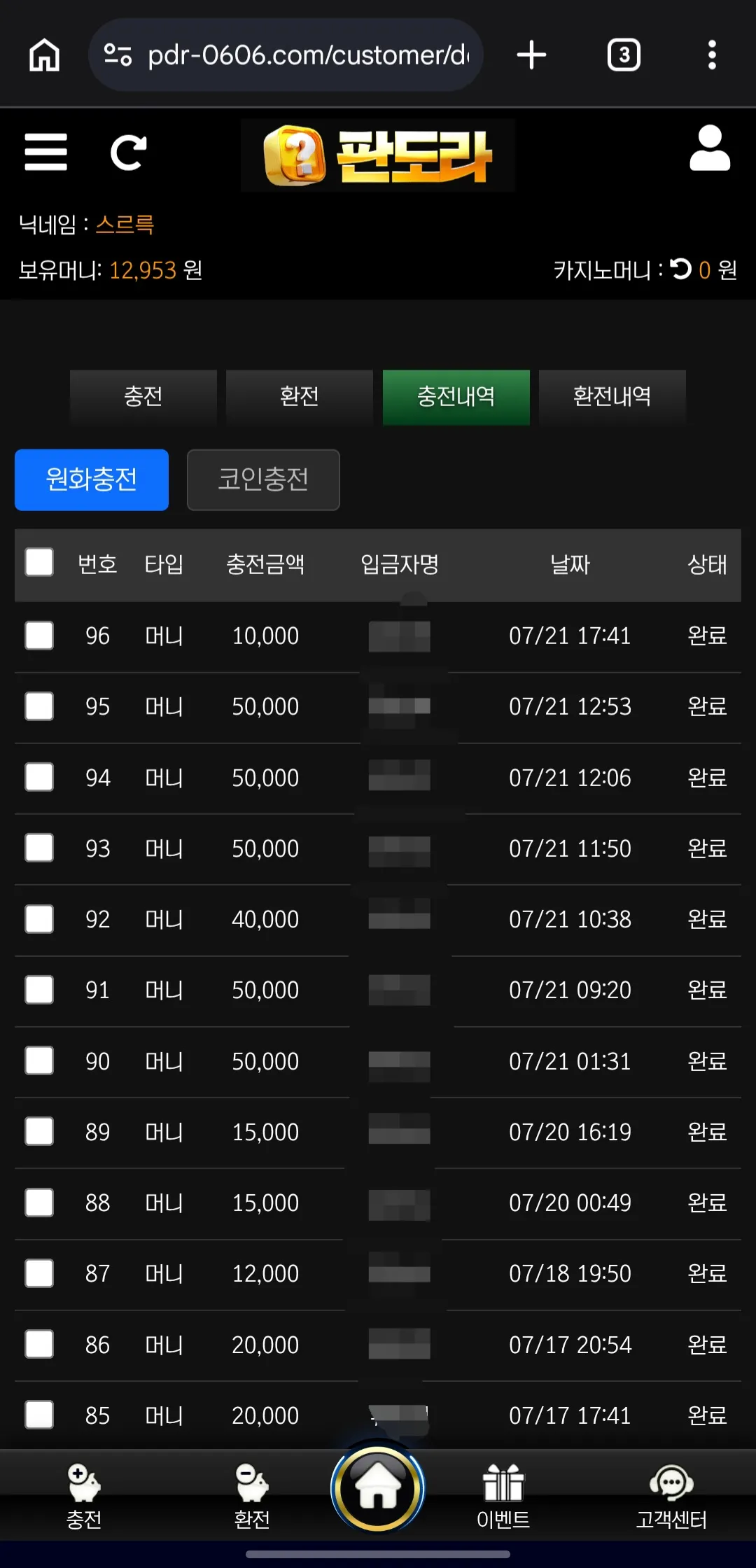
Task: Select the 원화충전 option
Action: pos(92,479)
